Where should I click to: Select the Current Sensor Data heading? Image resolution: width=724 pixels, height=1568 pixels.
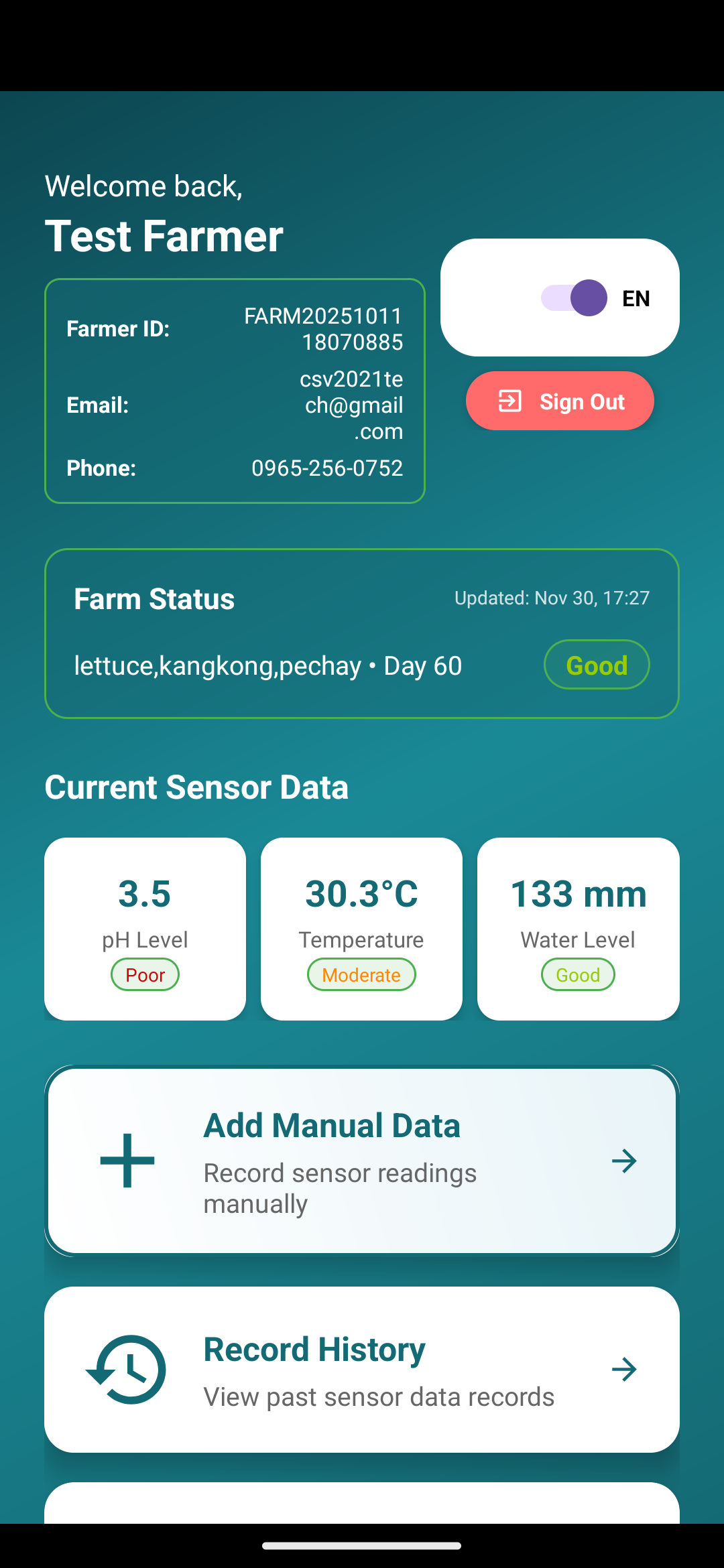click(196, 786)
